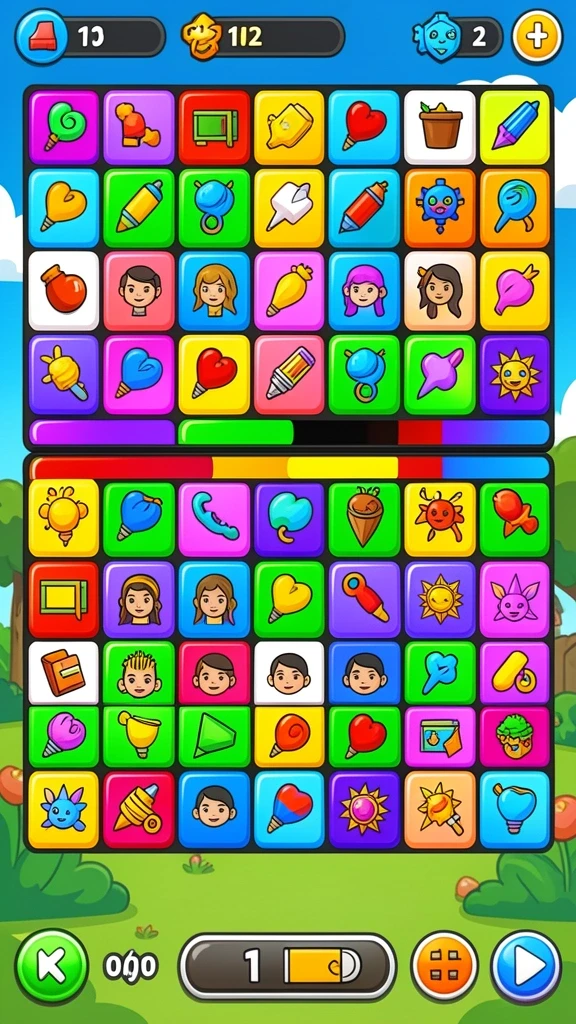The height and width of the screenshot is (1024, 576).
Task: Select the pencil on the pink tile
Action: click(289, 374)
